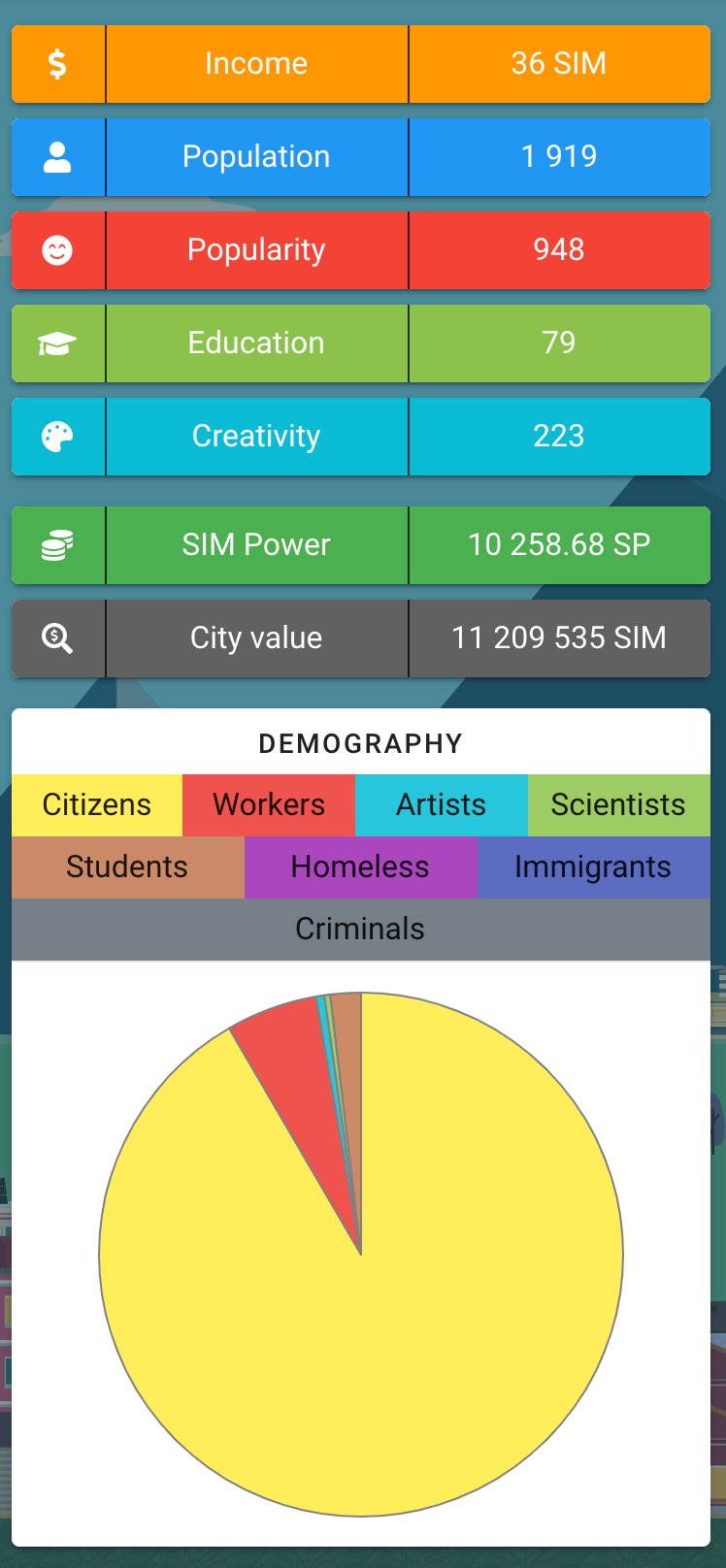
Task: Open the Education stat row
Action: pos(361,343)
